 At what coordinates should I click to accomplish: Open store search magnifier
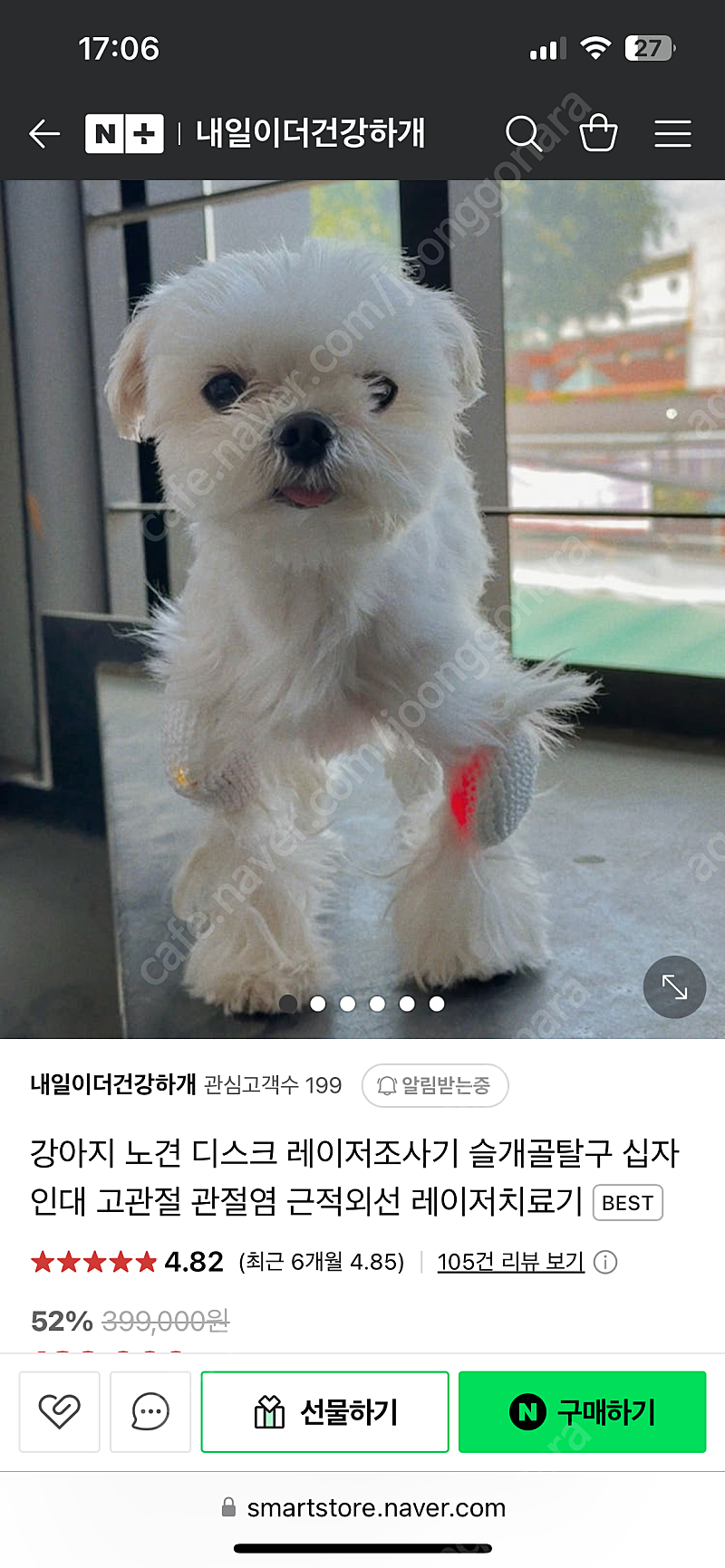(524, 134)
